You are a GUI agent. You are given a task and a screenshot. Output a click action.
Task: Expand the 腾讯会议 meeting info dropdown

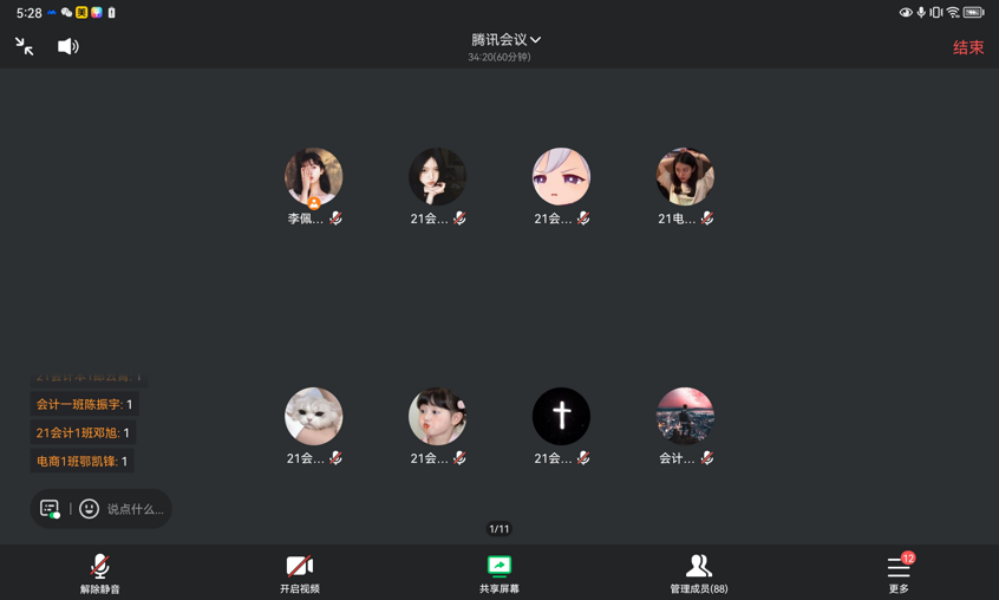point(506,40)
